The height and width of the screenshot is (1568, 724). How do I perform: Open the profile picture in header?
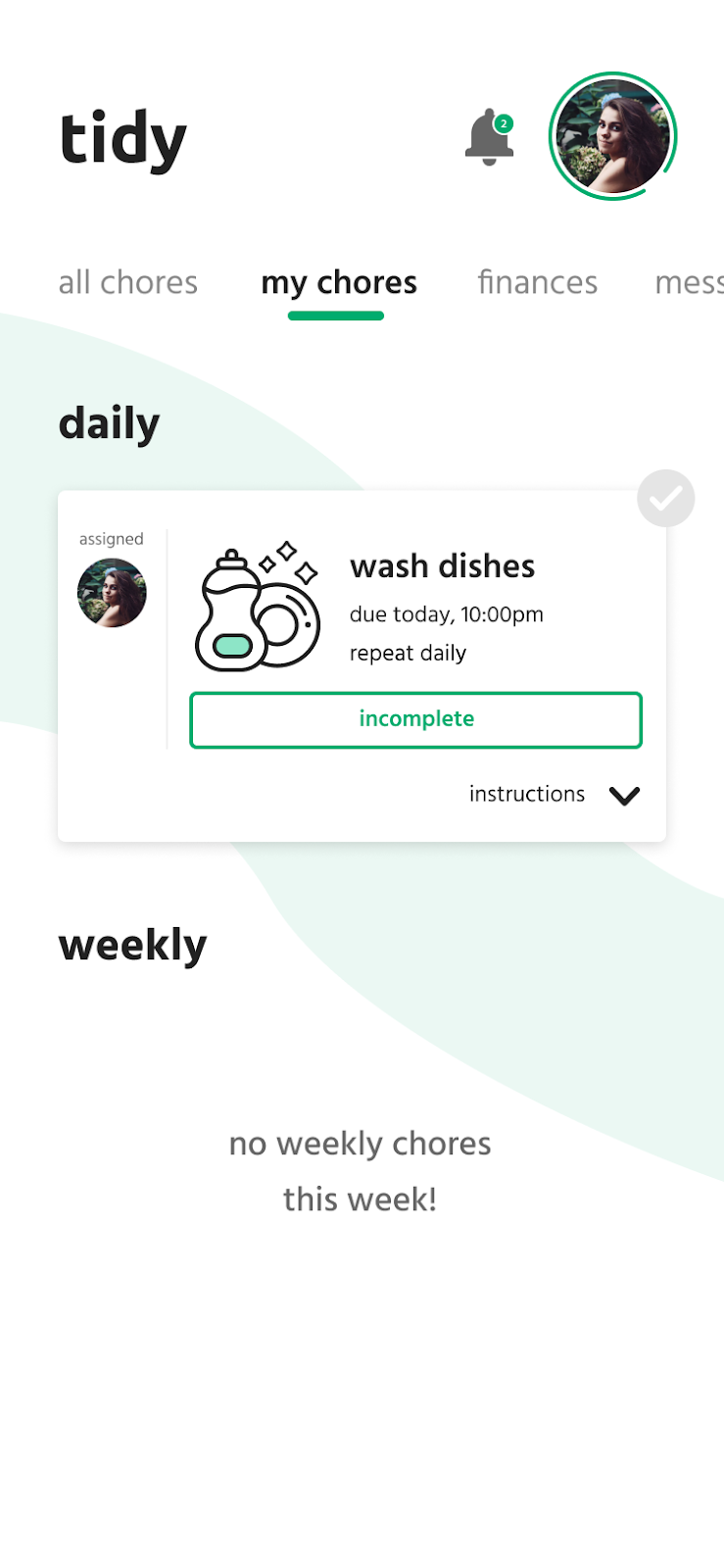[x=612, y=136]
